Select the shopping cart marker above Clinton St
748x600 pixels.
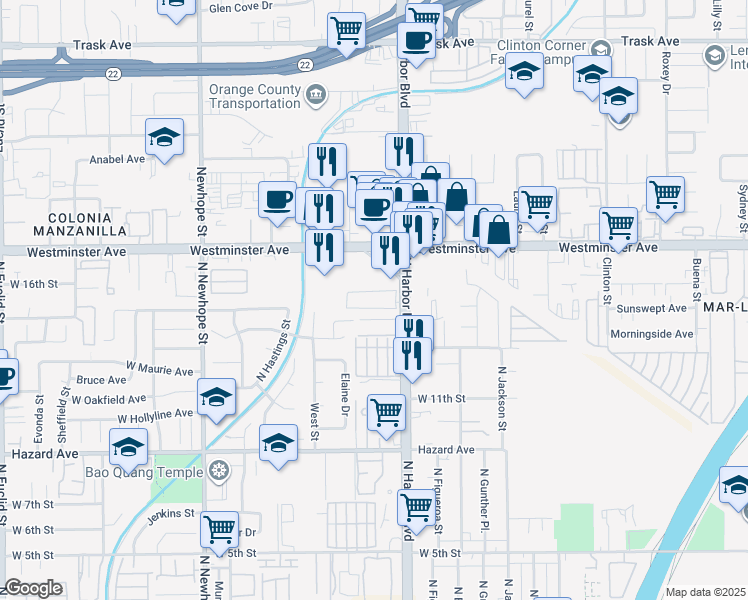pos(619,226)
